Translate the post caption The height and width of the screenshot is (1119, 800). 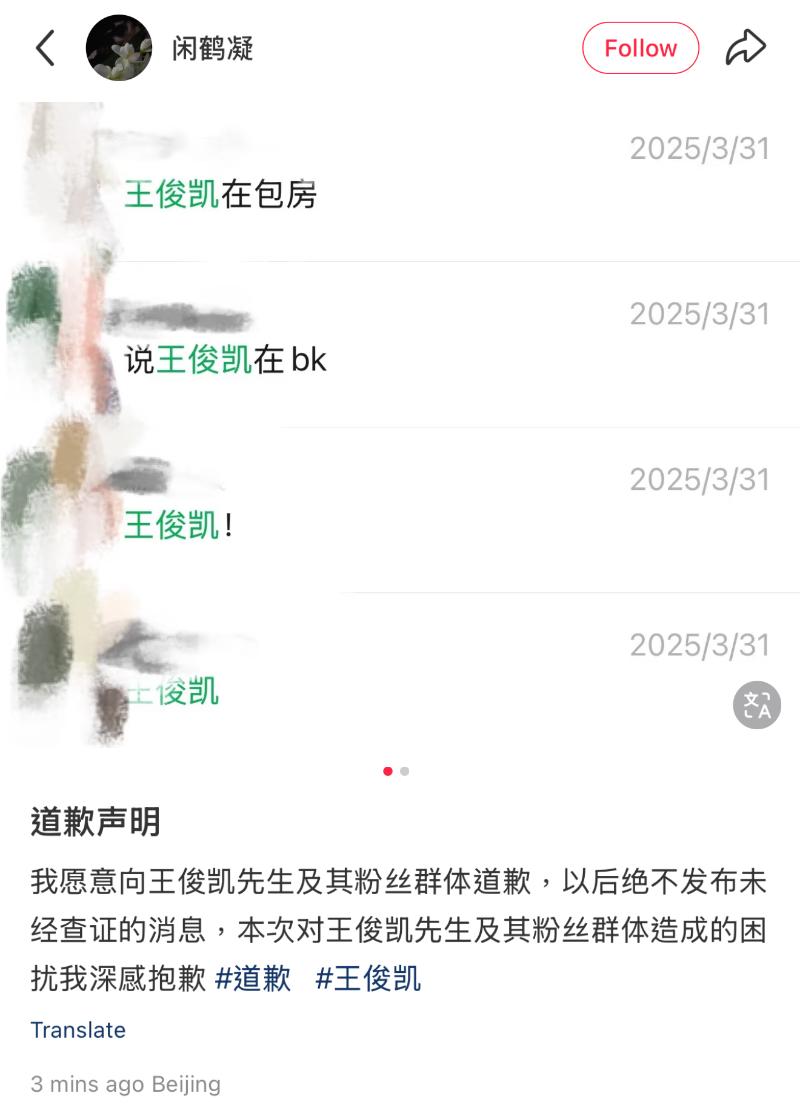click(x=78, y=1030)
